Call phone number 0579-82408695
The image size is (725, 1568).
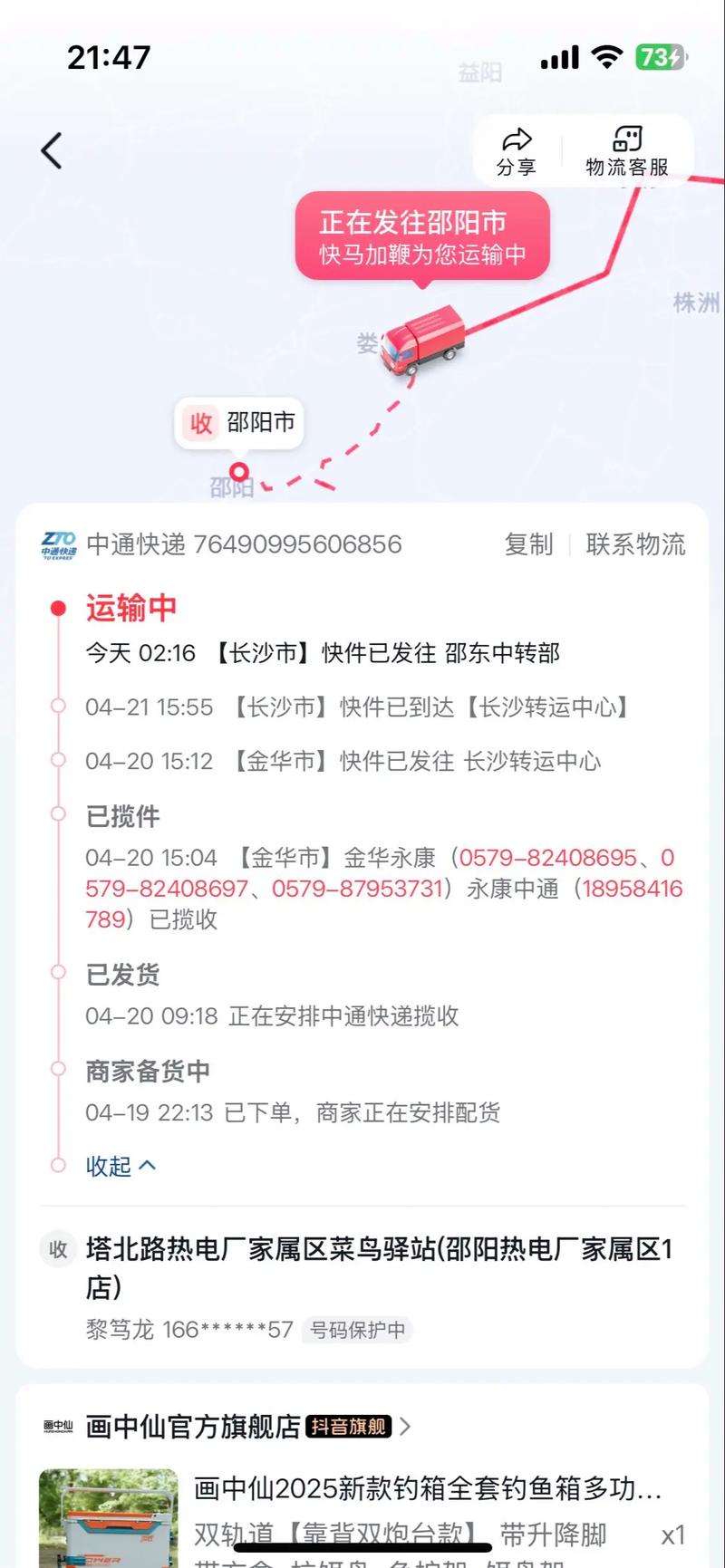(x=547, y=858)
